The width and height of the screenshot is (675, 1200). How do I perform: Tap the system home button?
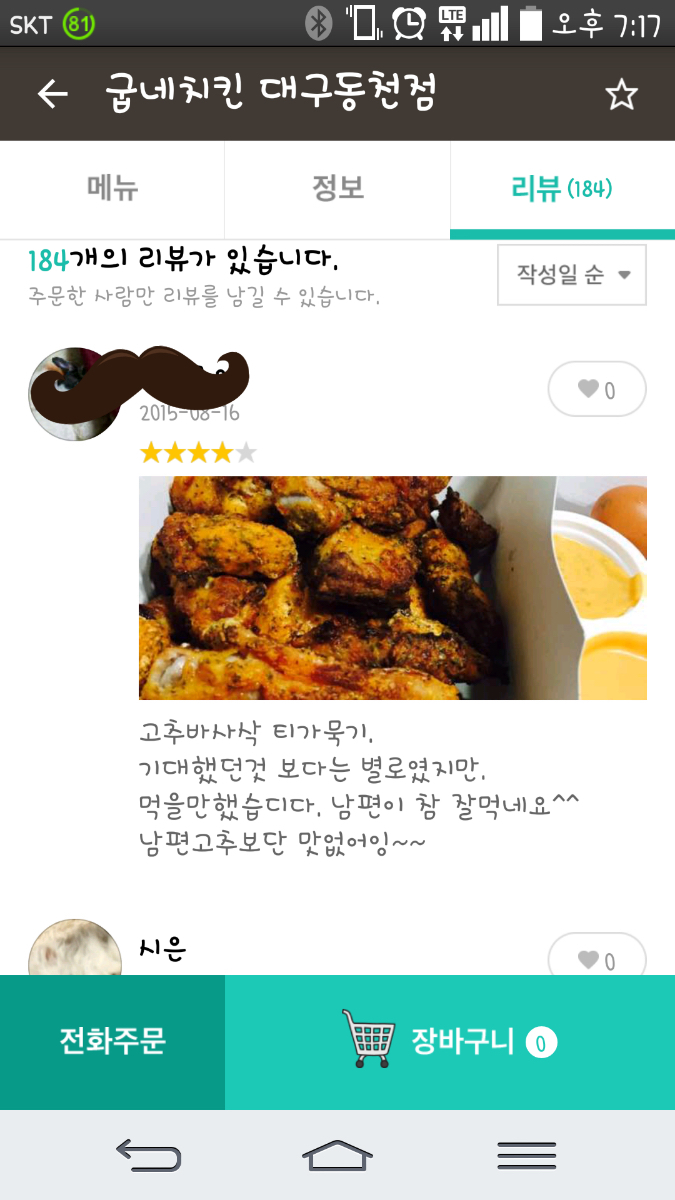(x=337, y=1155)
